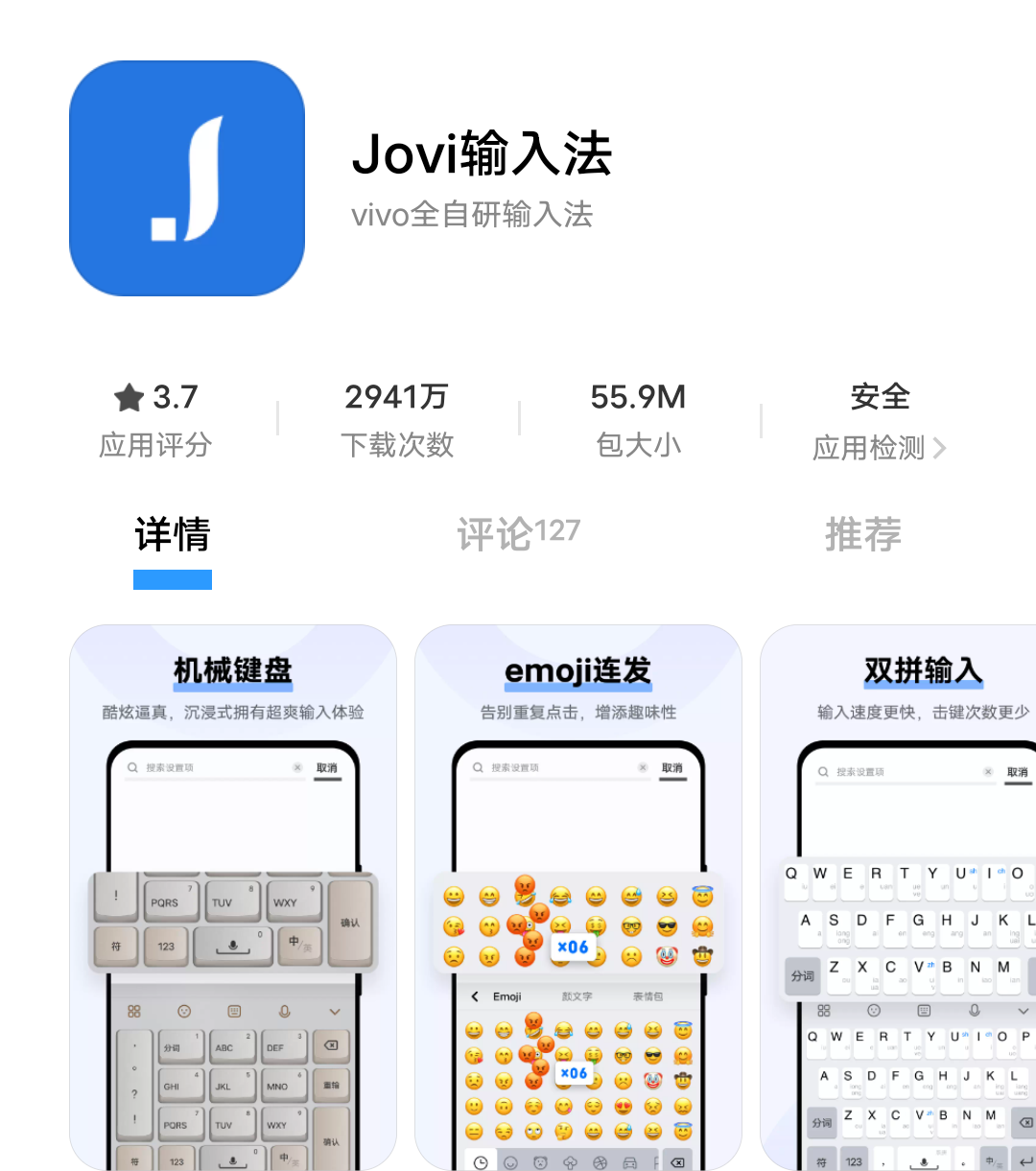
Task: View the emoji连发 screenshot
Action: click(577, 897)
